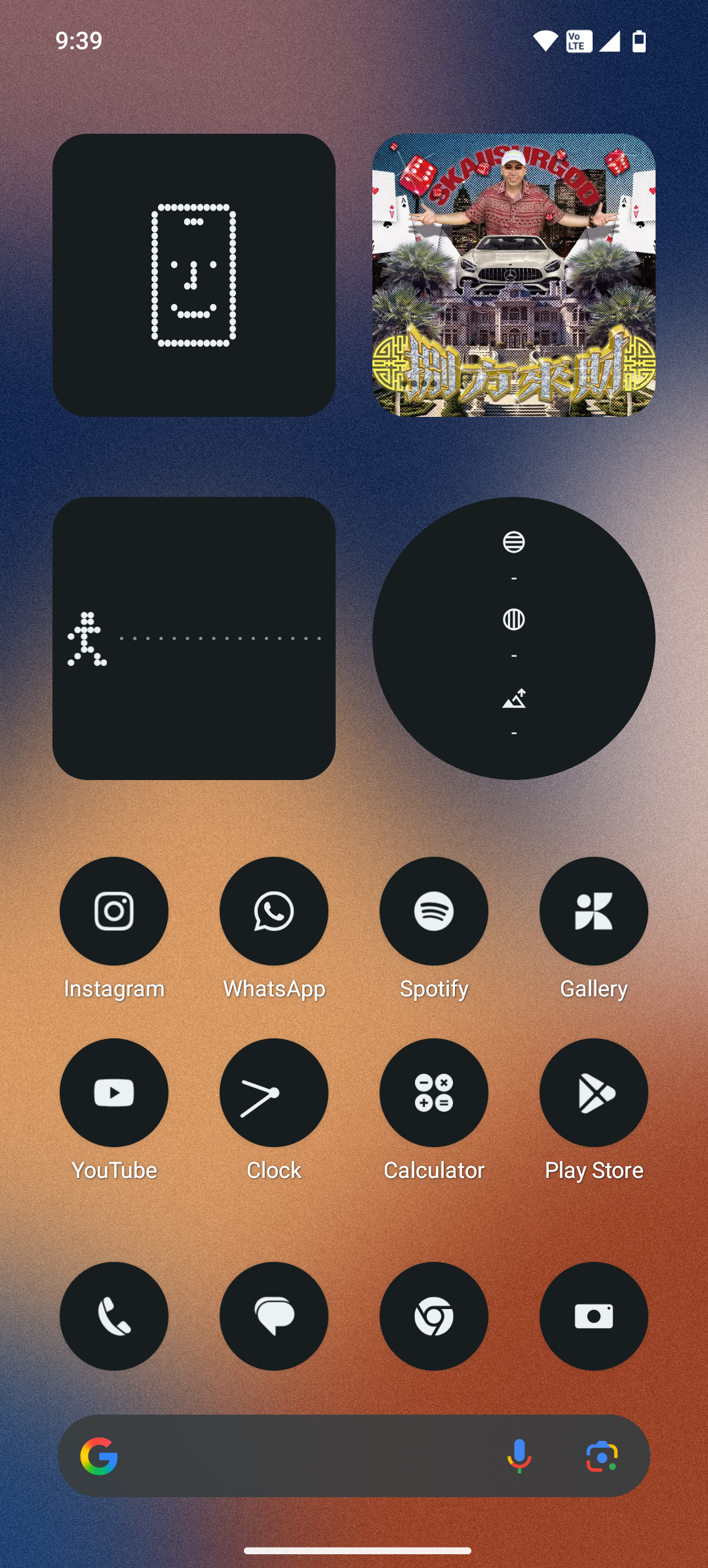Open the Gallery app
Viewport: 708px width, 1568px height.
coord(594,911)
